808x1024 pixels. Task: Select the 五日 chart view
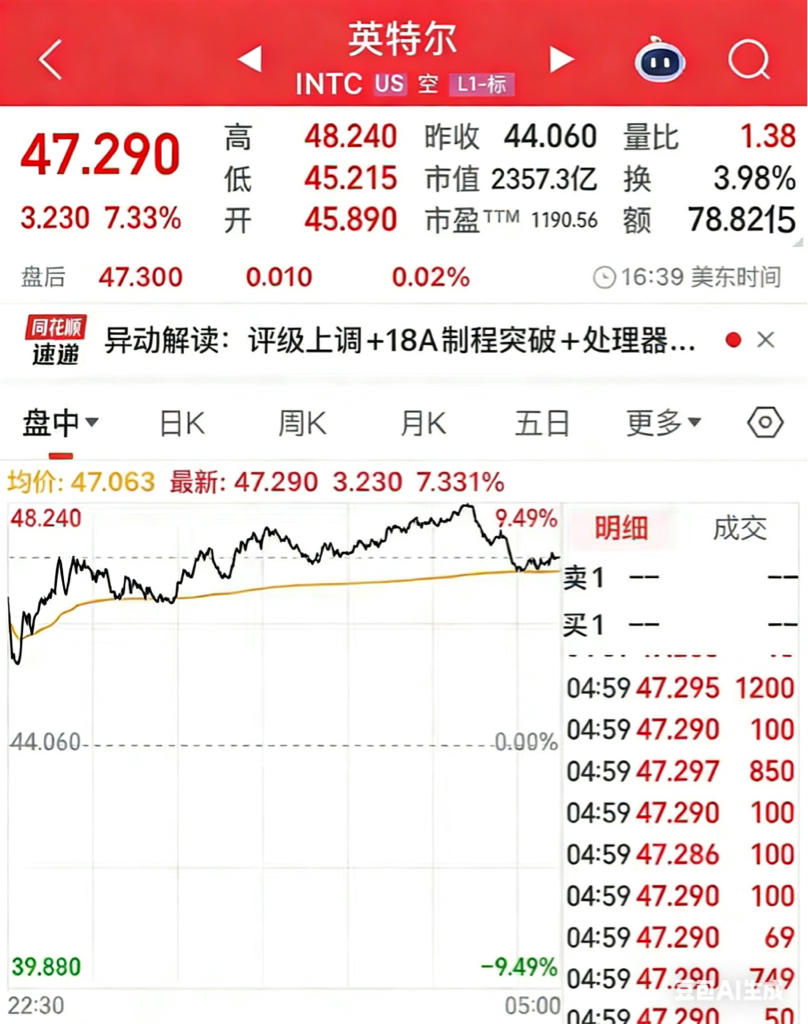[x=541, y=423]
